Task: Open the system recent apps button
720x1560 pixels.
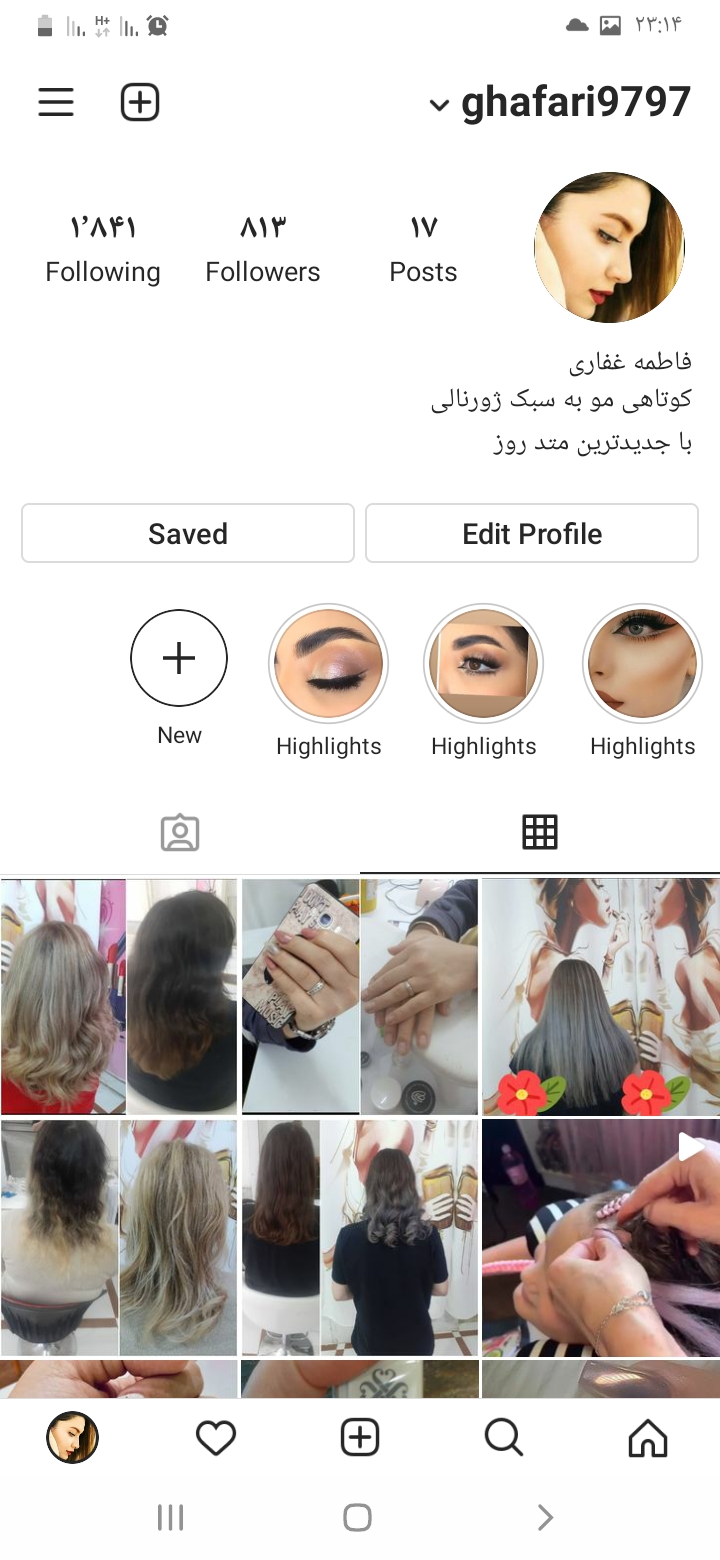Action: (171, 1518)
